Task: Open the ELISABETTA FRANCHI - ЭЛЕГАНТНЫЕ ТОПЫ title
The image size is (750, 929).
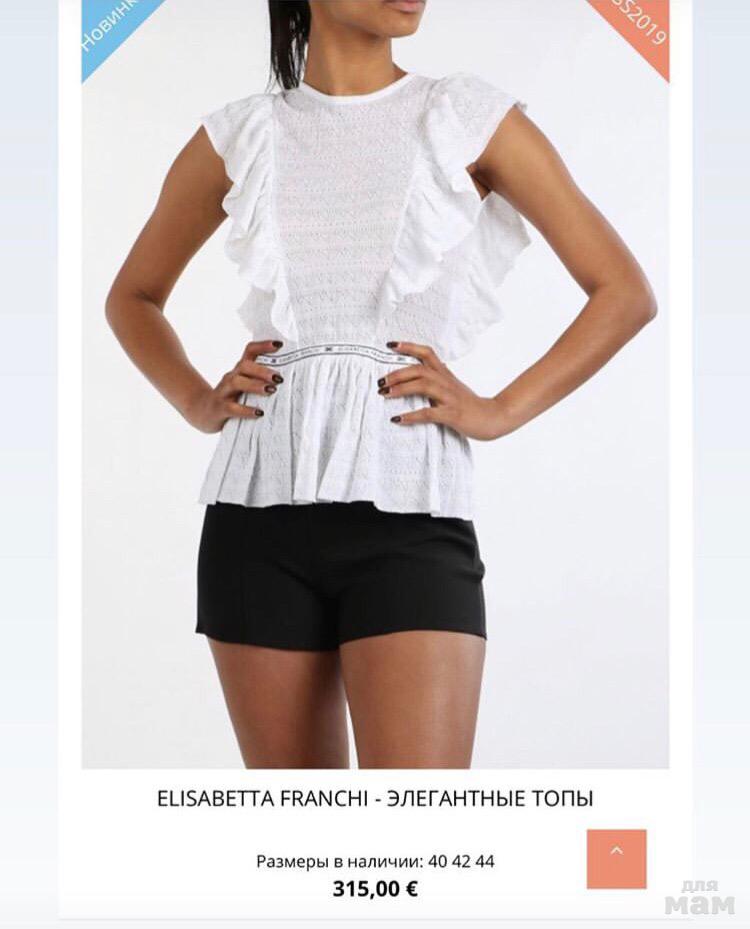Action: (375, 799)
